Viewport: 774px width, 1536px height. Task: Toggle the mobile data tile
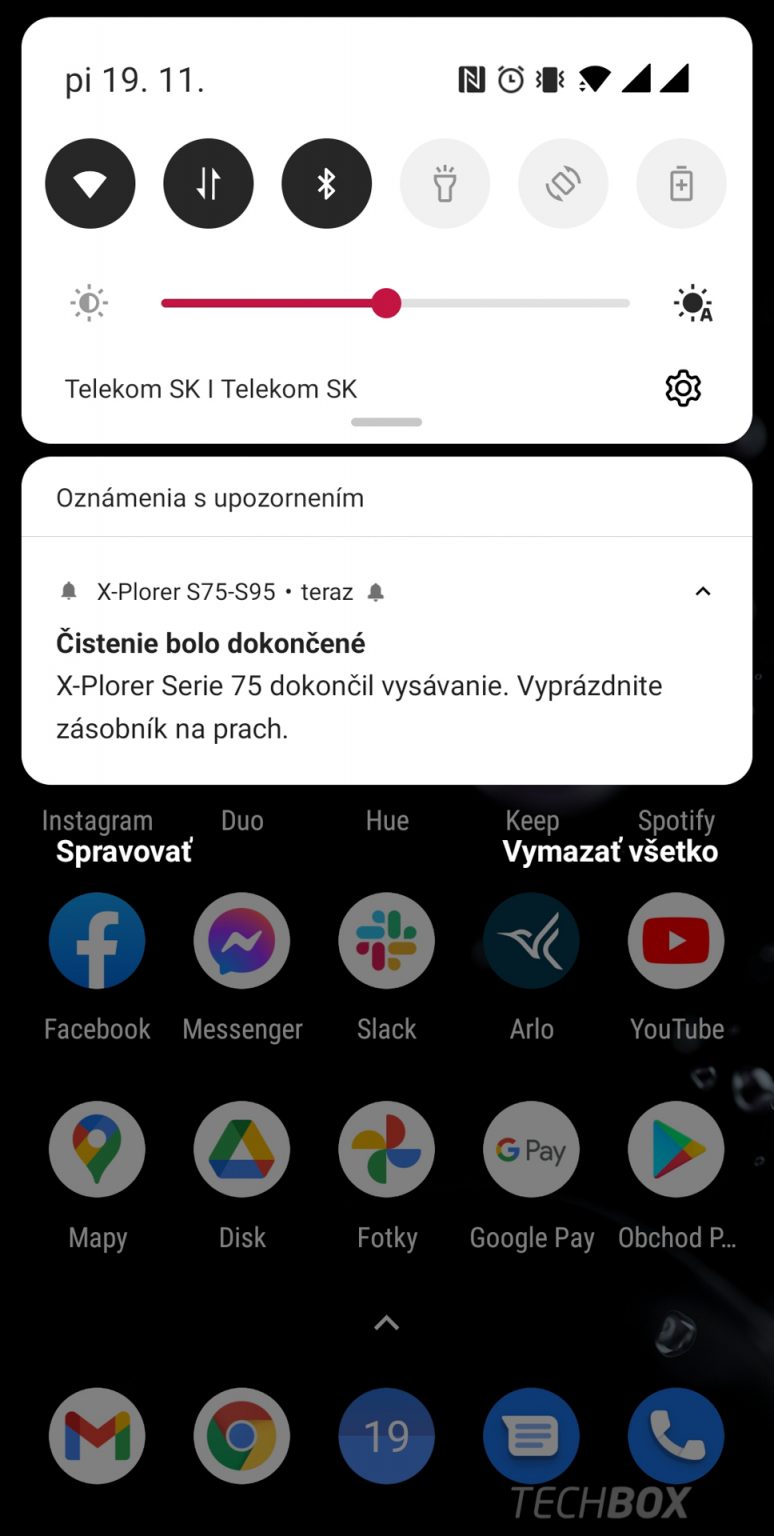[x=208, y=184]
